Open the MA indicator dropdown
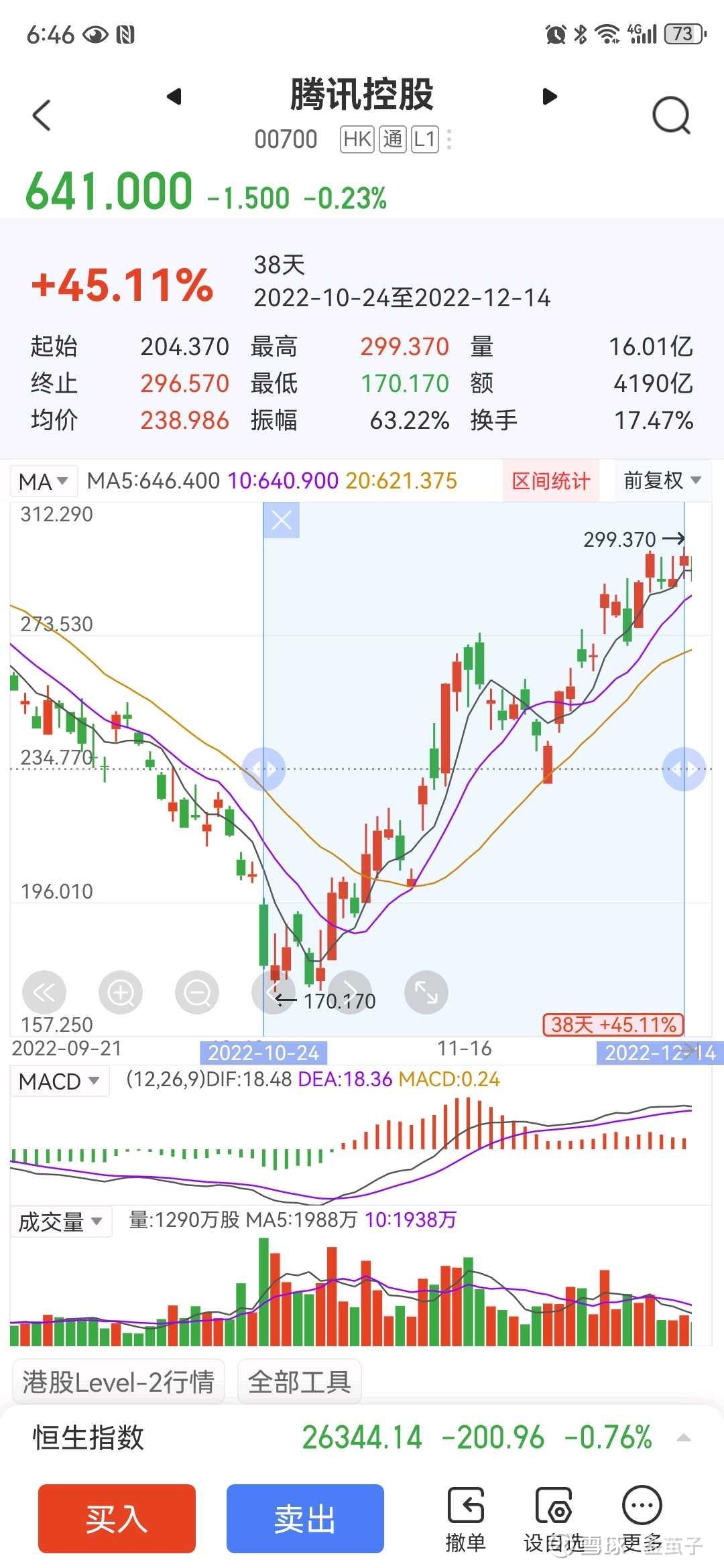Screen dimensions: 724x1568 [x=44, y=481]
